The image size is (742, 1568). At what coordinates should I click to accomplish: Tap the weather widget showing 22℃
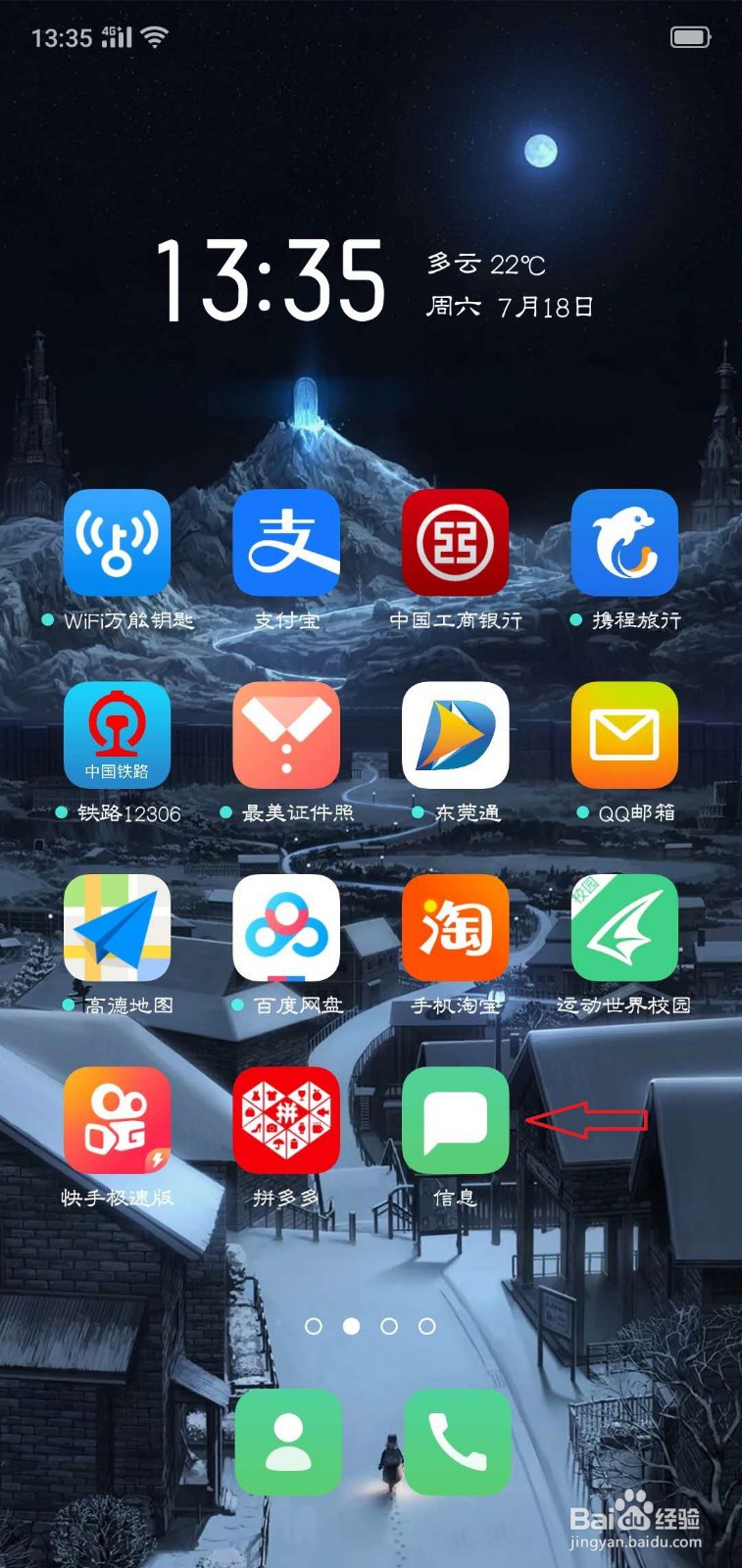coord(485,265)
